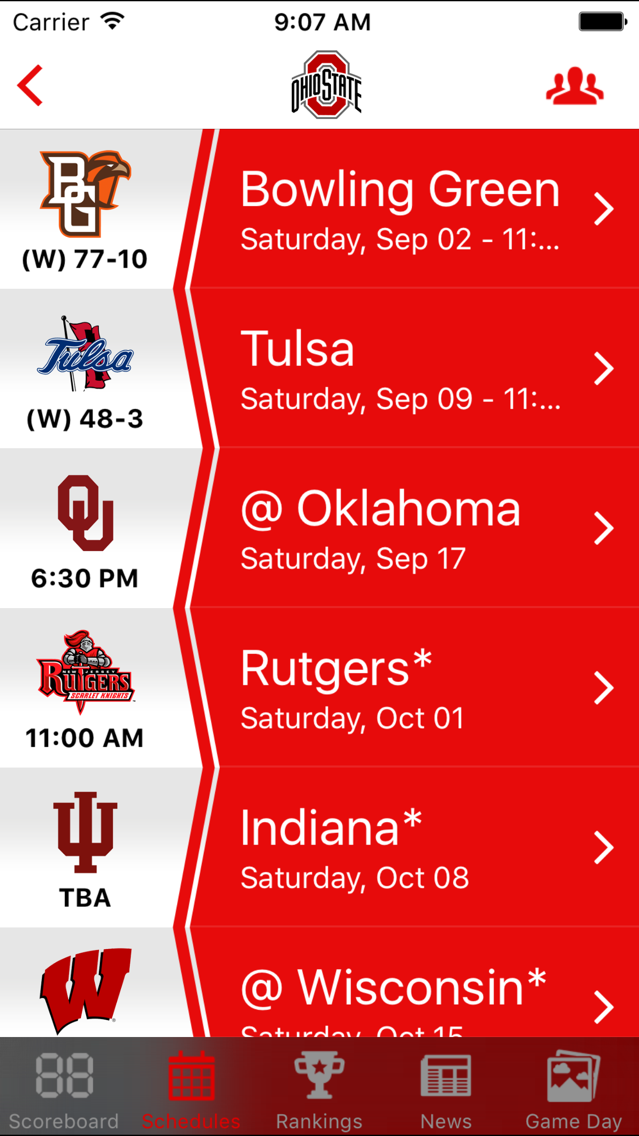
Task: Switch to the Scoreboard tab
Action: (x=64, y=1088)
